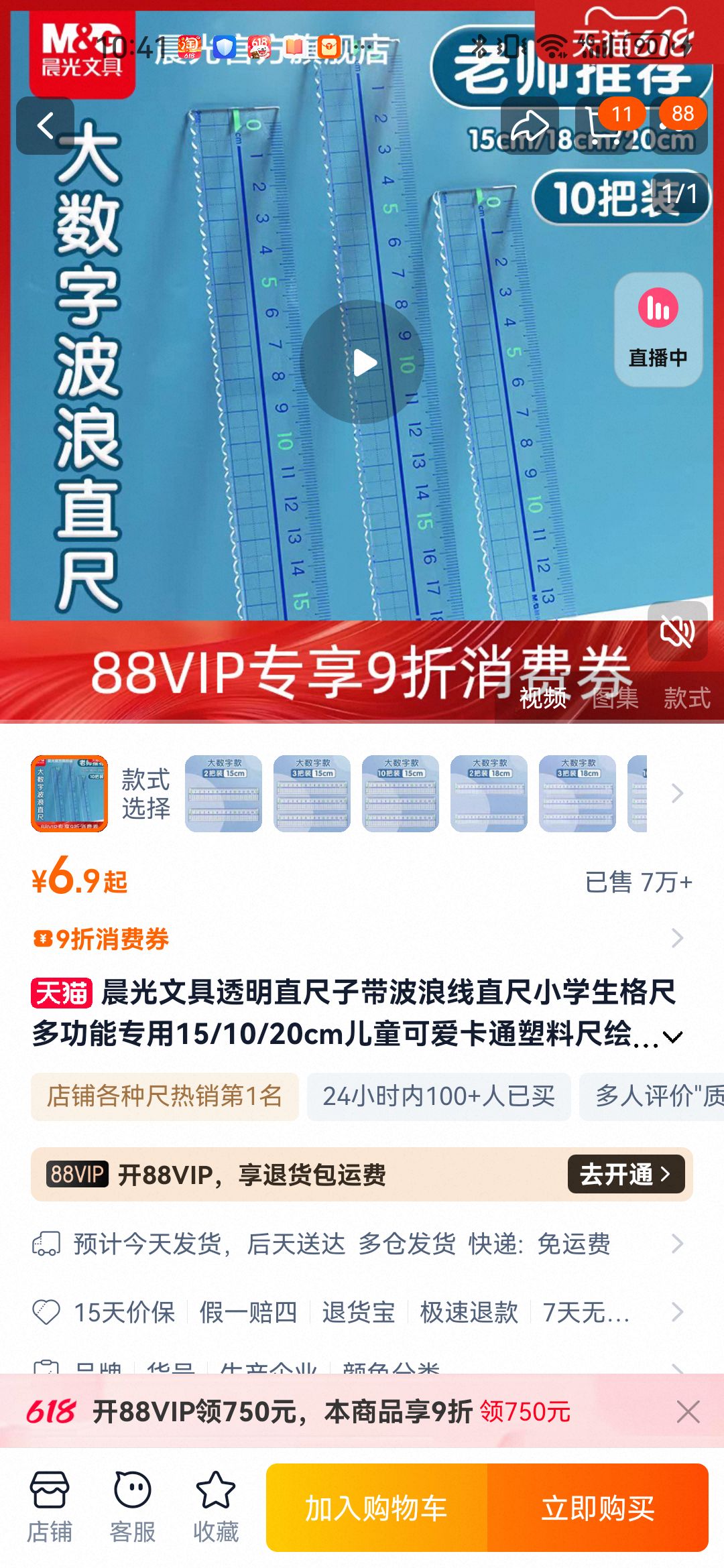Share this product listing
Screen dimensions: 724x1568
[x=530, y=125]
